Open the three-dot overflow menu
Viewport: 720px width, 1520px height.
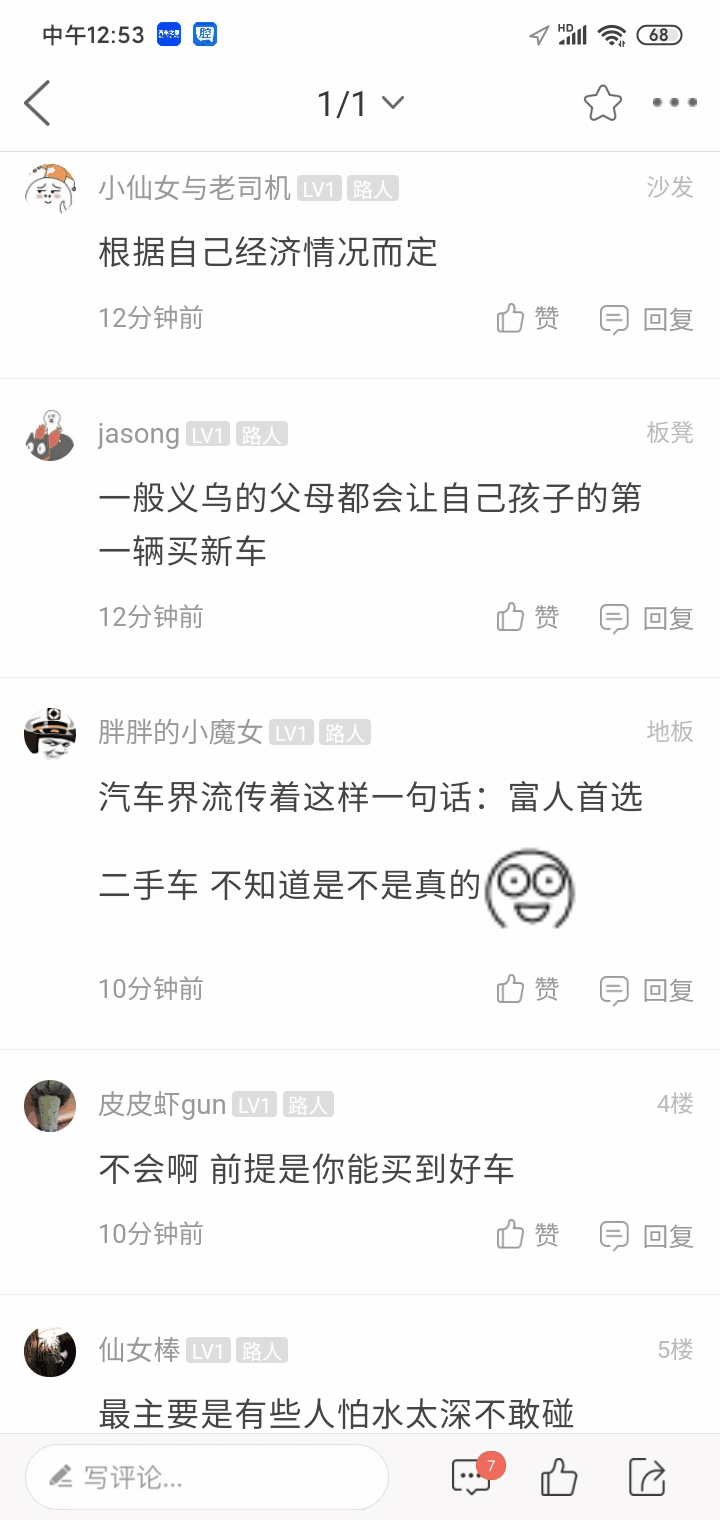click(674, 103)
